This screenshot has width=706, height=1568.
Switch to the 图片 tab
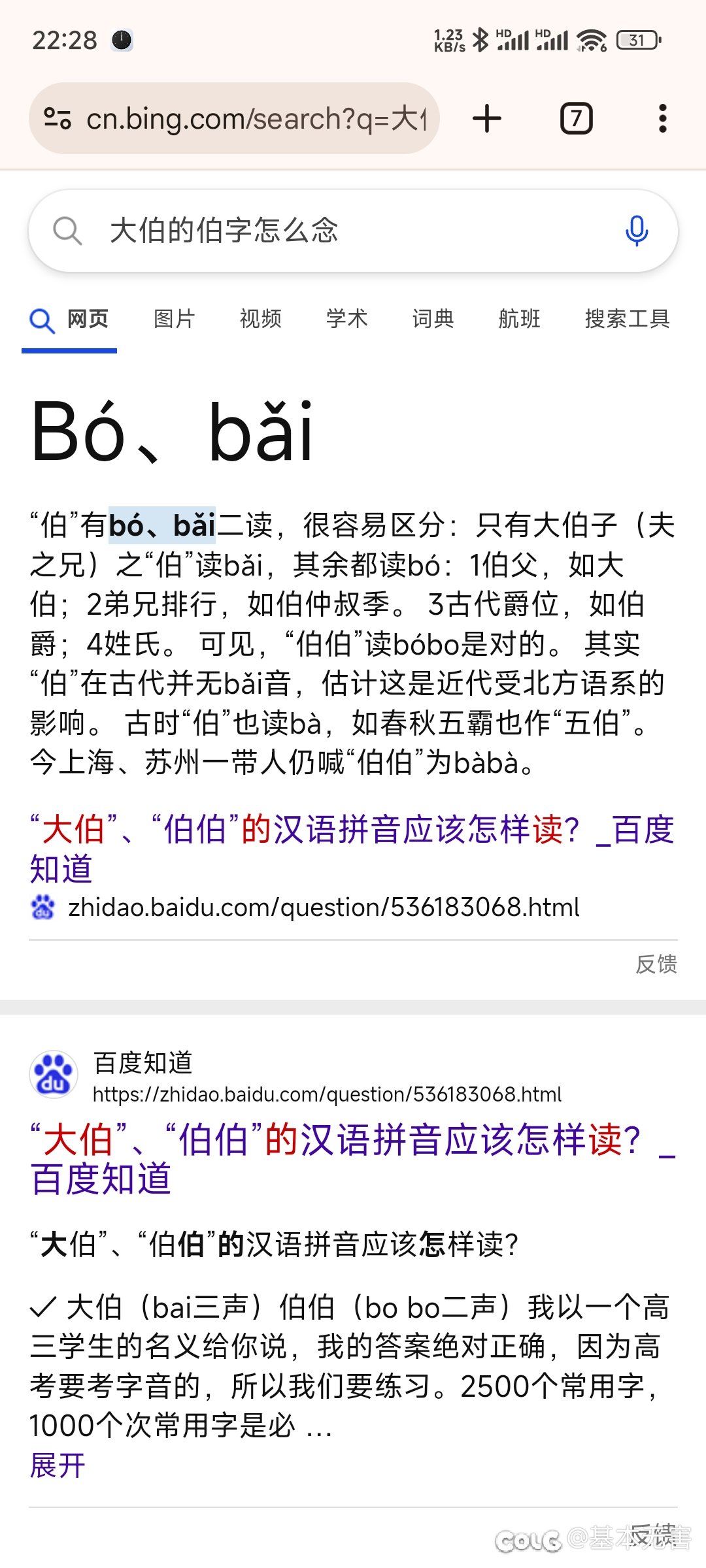pos(174,319)
